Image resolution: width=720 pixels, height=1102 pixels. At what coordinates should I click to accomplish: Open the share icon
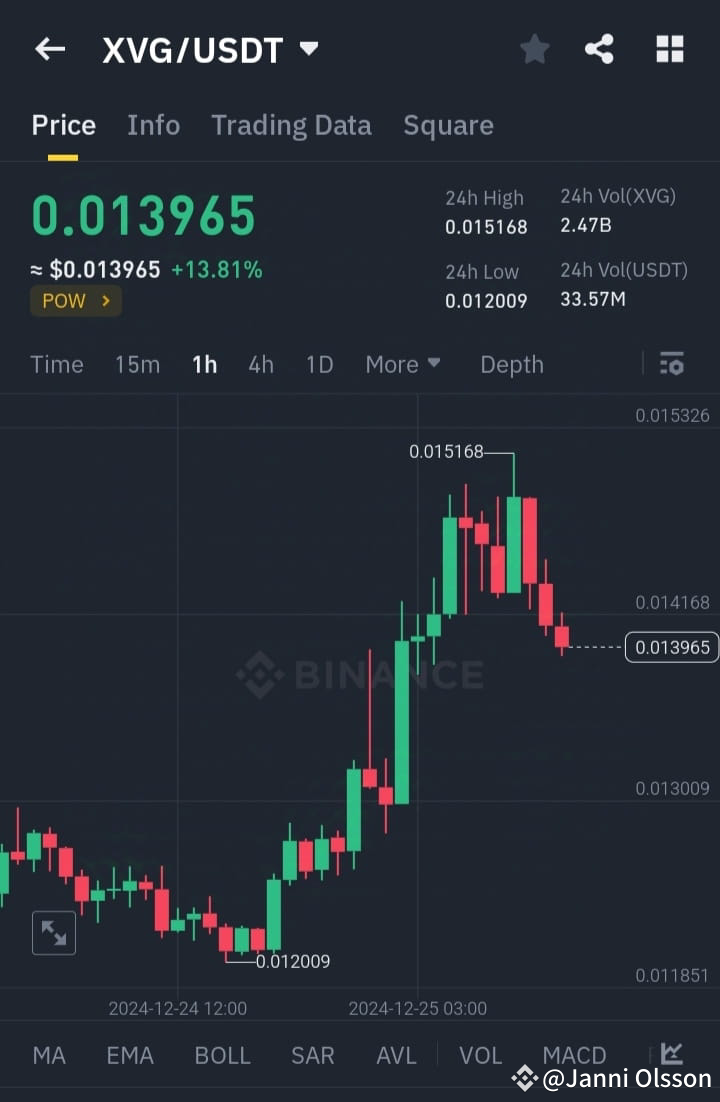(599, 48)
